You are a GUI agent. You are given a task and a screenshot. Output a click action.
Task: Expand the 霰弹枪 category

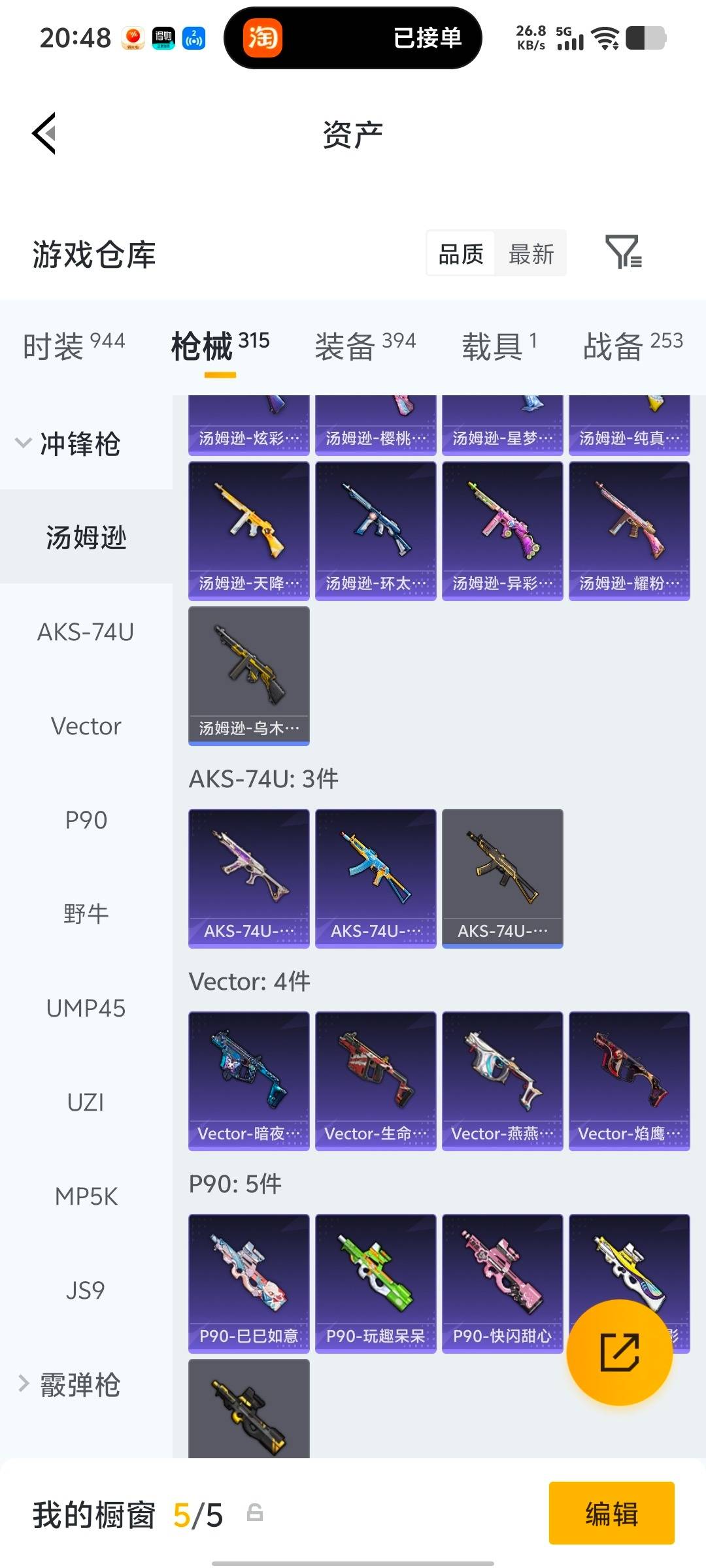pos(69,1384)
